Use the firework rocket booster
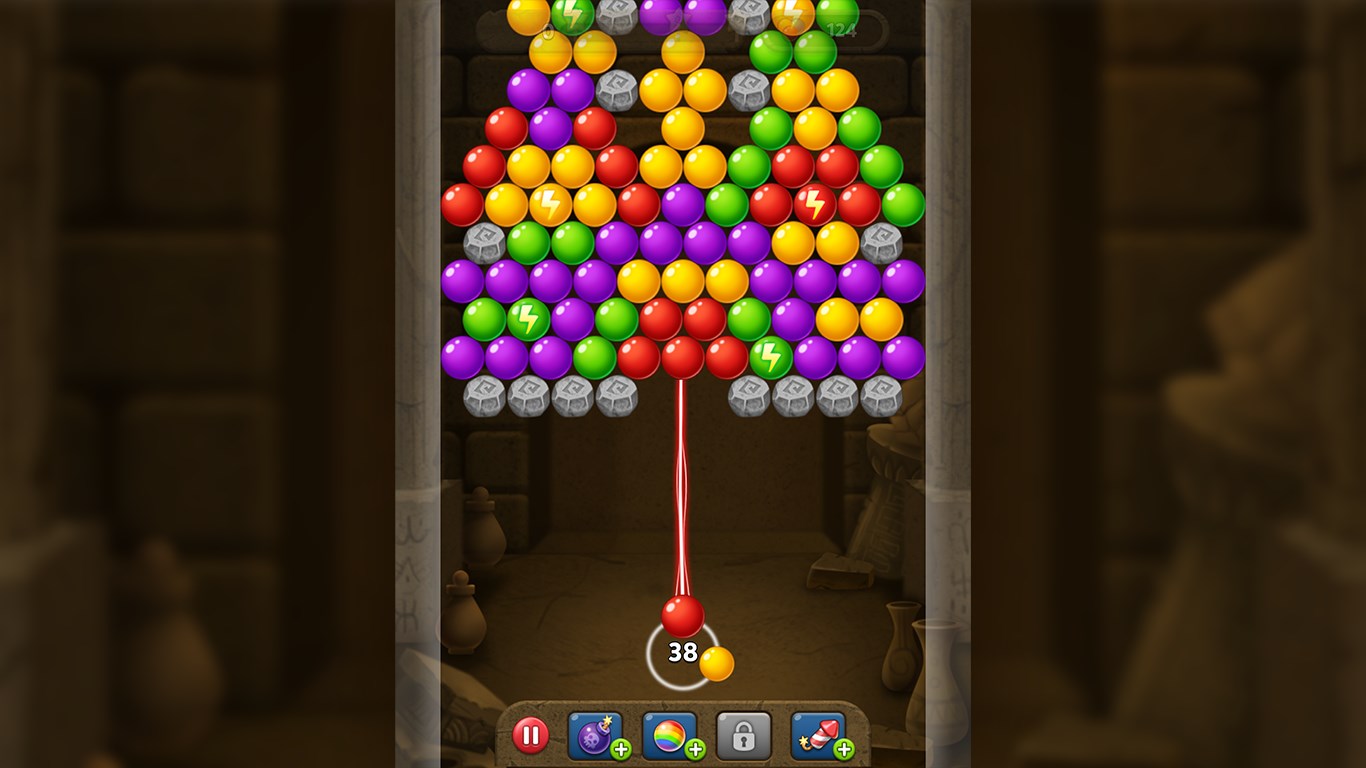The height and width of the screenshot is (768, 1366). 818,736
